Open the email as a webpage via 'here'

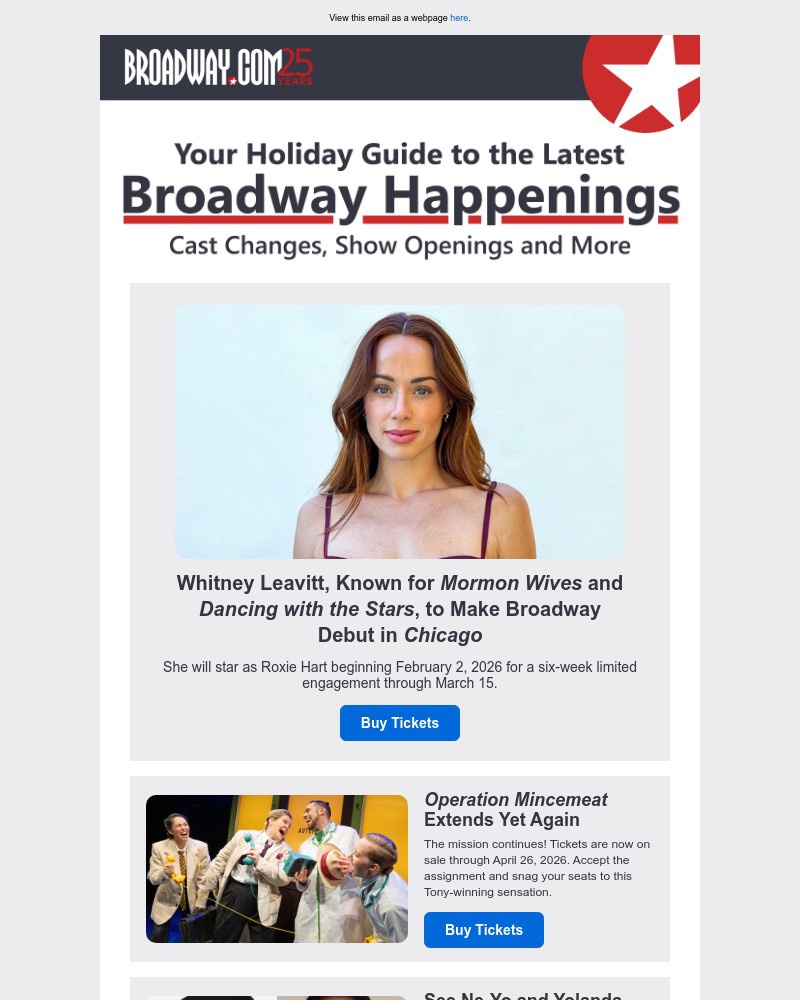459,17
